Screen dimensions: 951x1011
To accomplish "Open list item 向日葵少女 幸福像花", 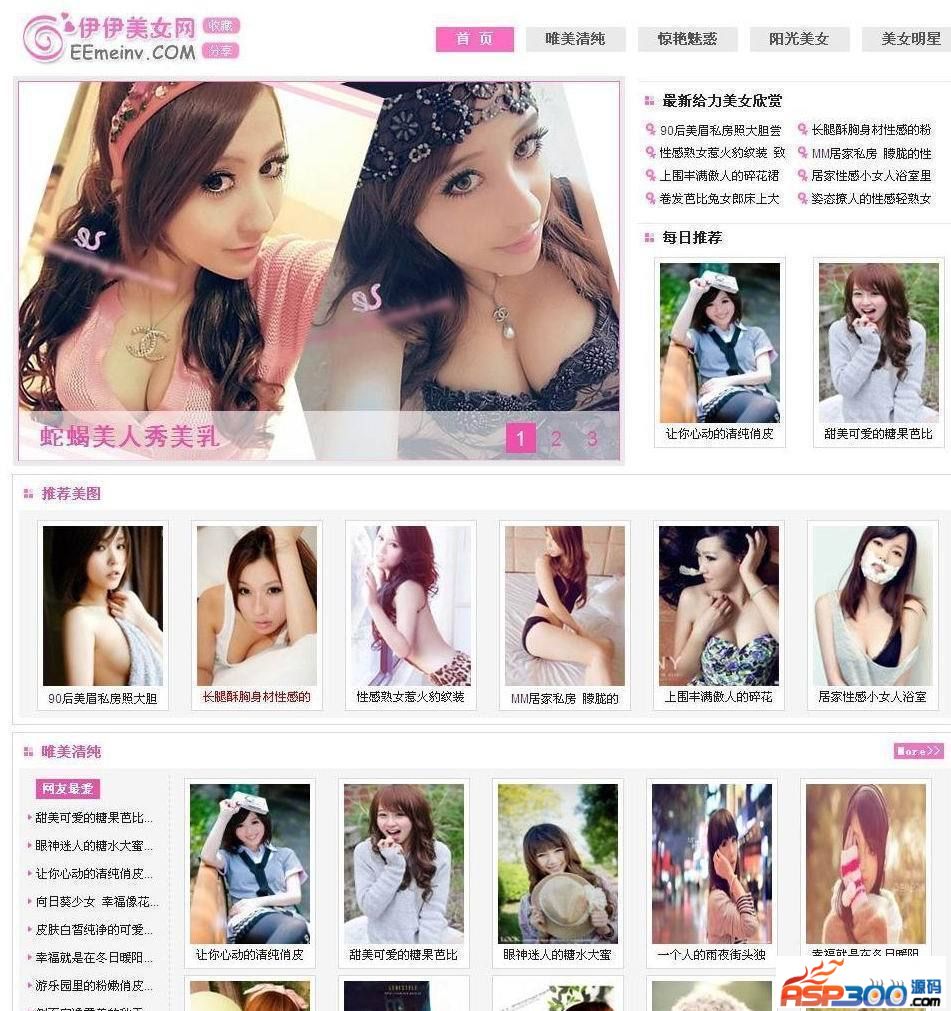I will (95, 901).
